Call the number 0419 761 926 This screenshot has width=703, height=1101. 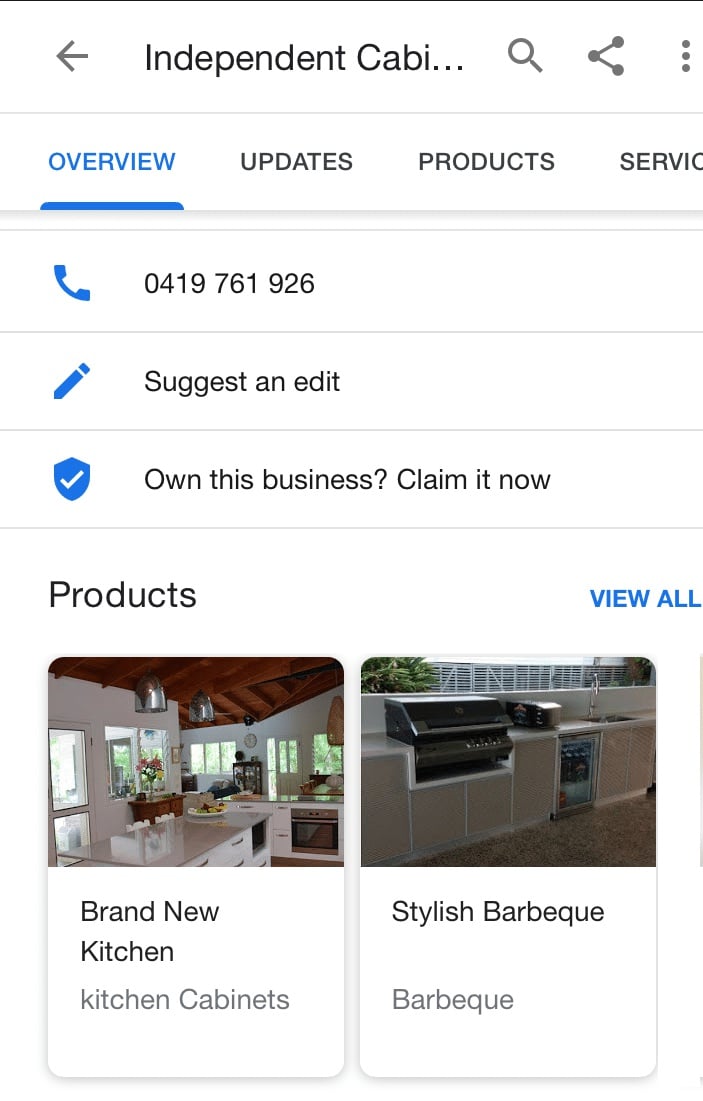tap(229, 284)
